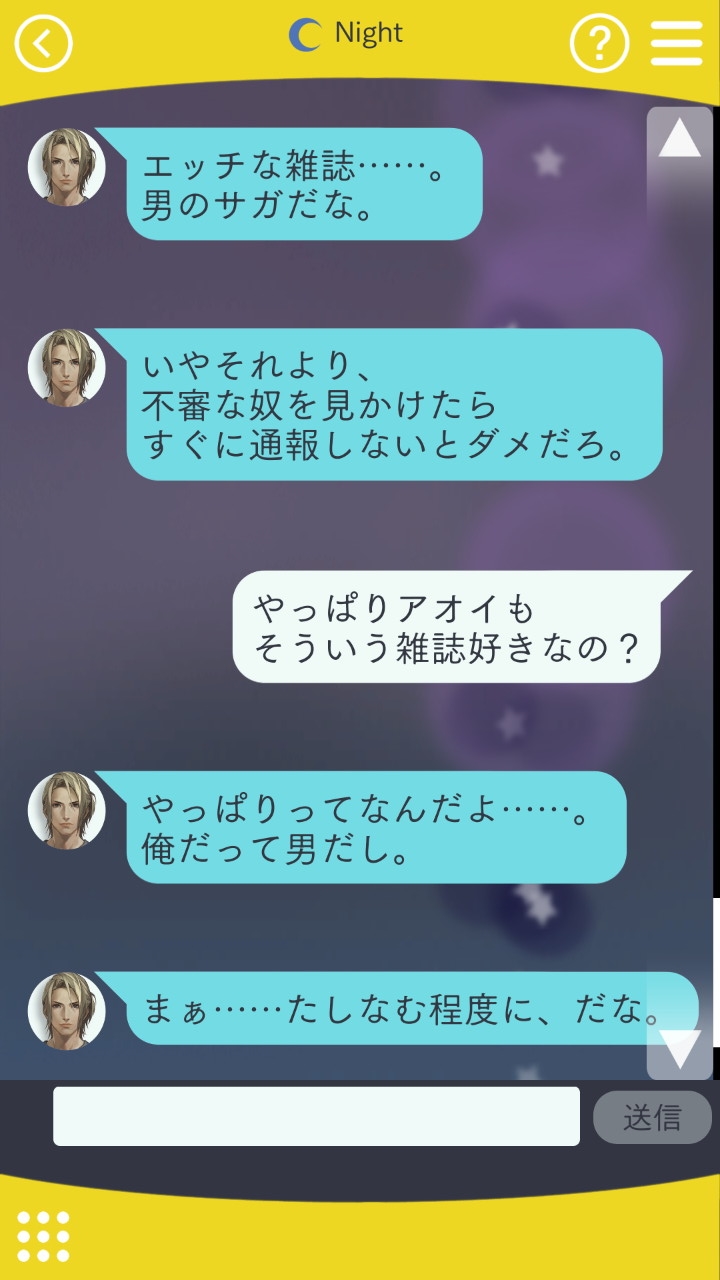Viewport: 720px width, 1280px height.
Task: Tap the scroll up arrow
Action: point(680,138)
